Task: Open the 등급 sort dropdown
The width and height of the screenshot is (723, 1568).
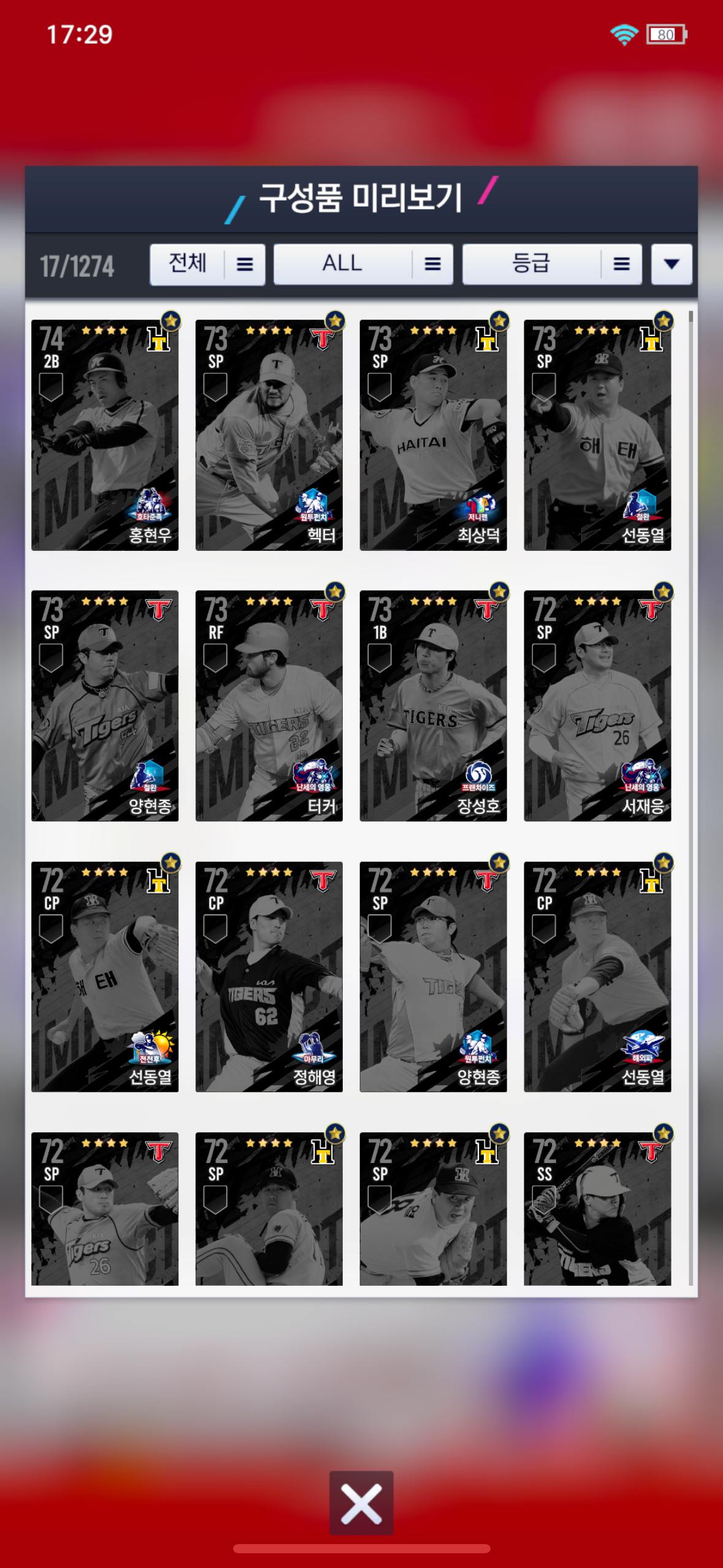Action: pyautogui.click(x=552, y=264)
